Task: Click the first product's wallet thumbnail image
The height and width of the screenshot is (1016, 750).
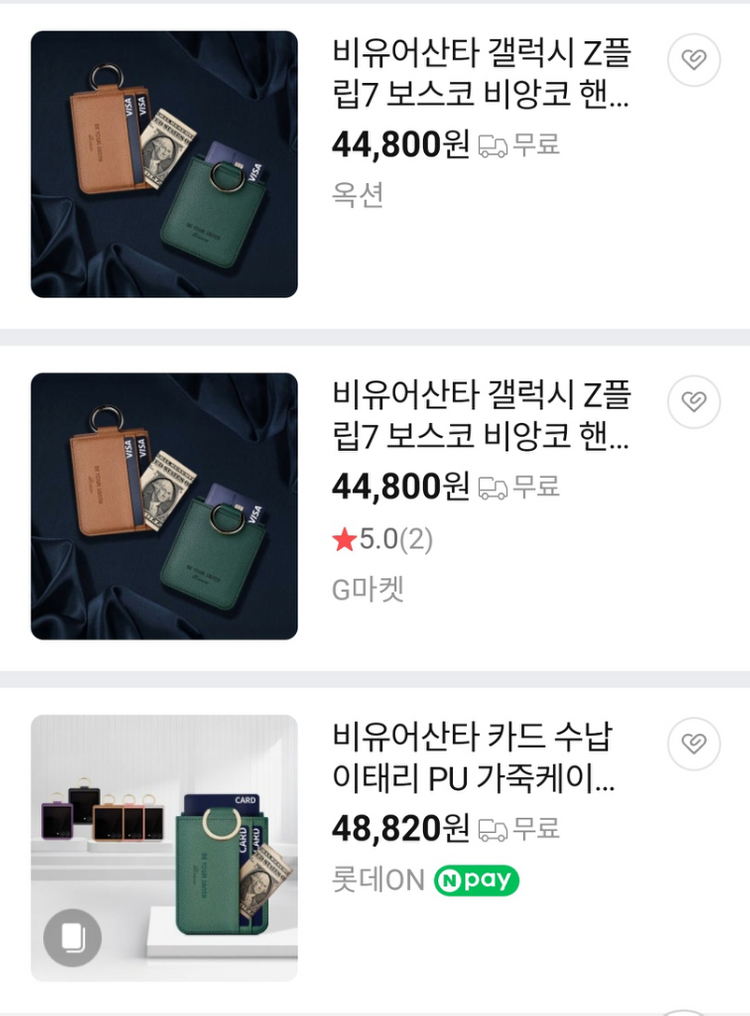Action: coord(163,162)
